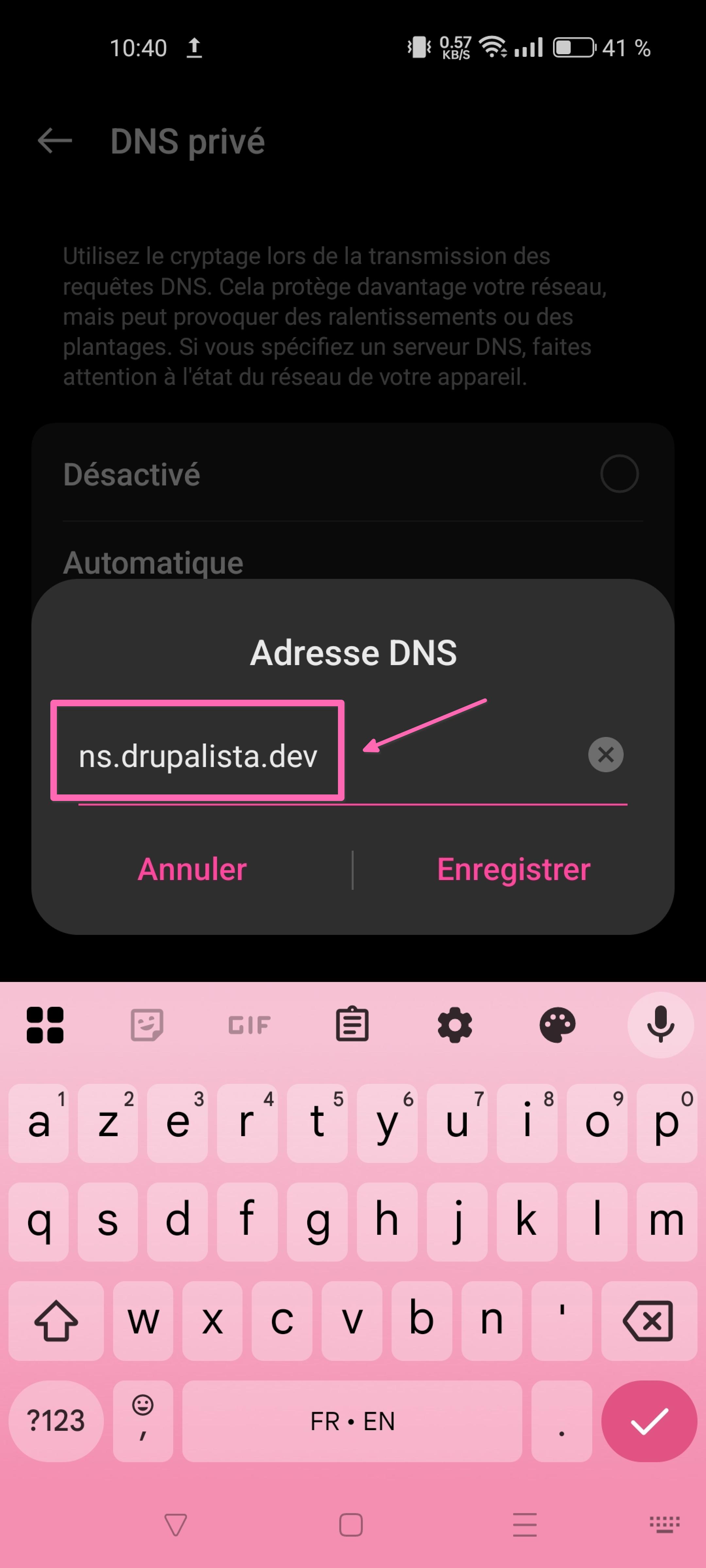Toggle the shift key
706x1568 pixels.
tap(56, 1320)
